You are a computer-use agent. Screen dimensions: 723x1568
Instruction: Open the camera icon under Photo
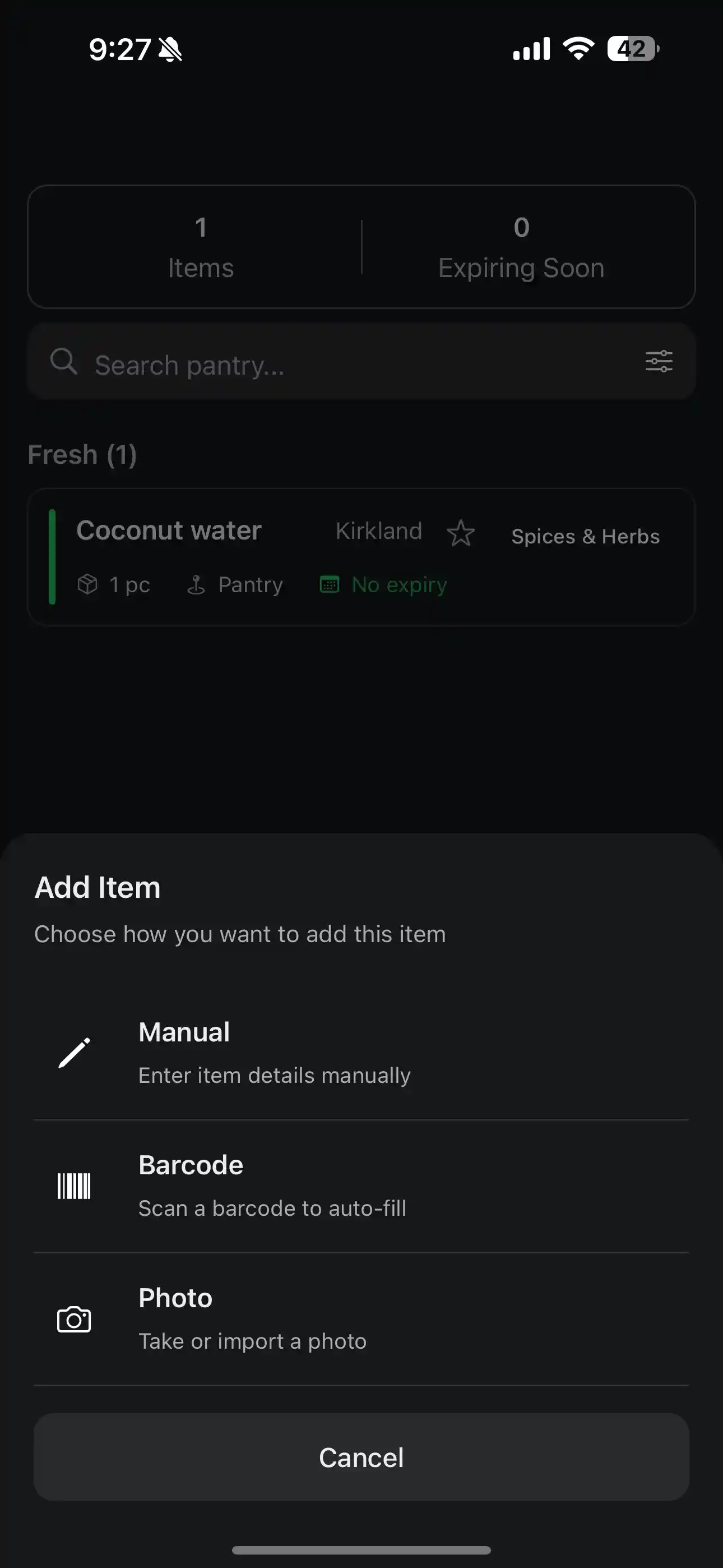73,1319
